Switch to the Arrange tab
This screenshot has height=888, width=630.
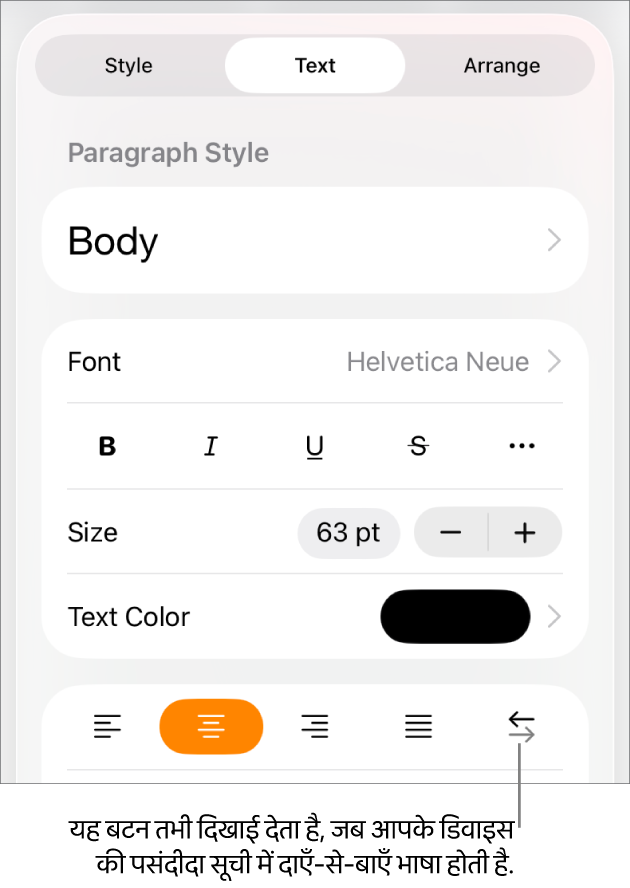point(501,66)
